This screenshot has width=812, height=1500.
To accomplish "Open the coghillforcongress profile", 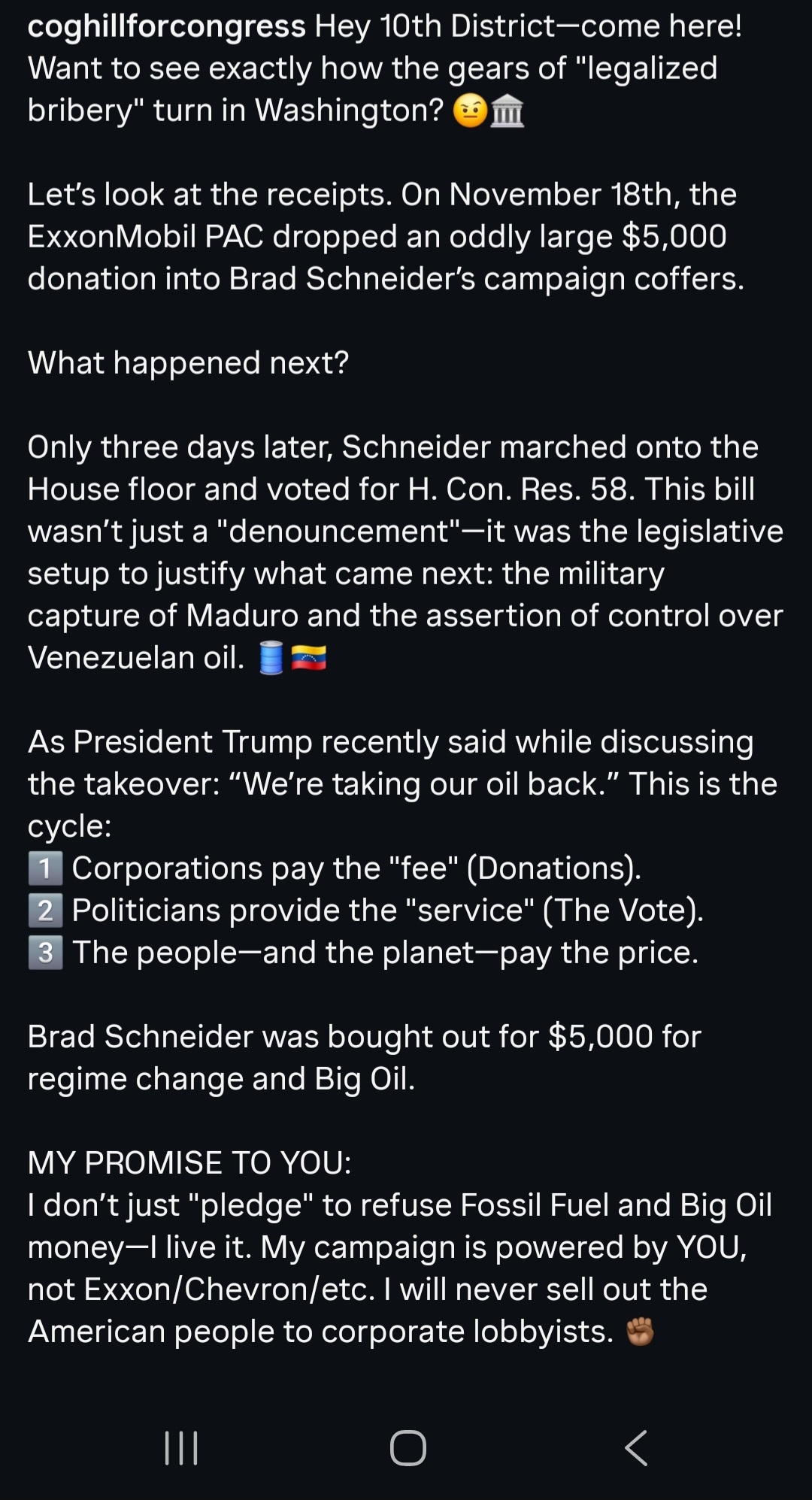I will (x=166, y=26).
